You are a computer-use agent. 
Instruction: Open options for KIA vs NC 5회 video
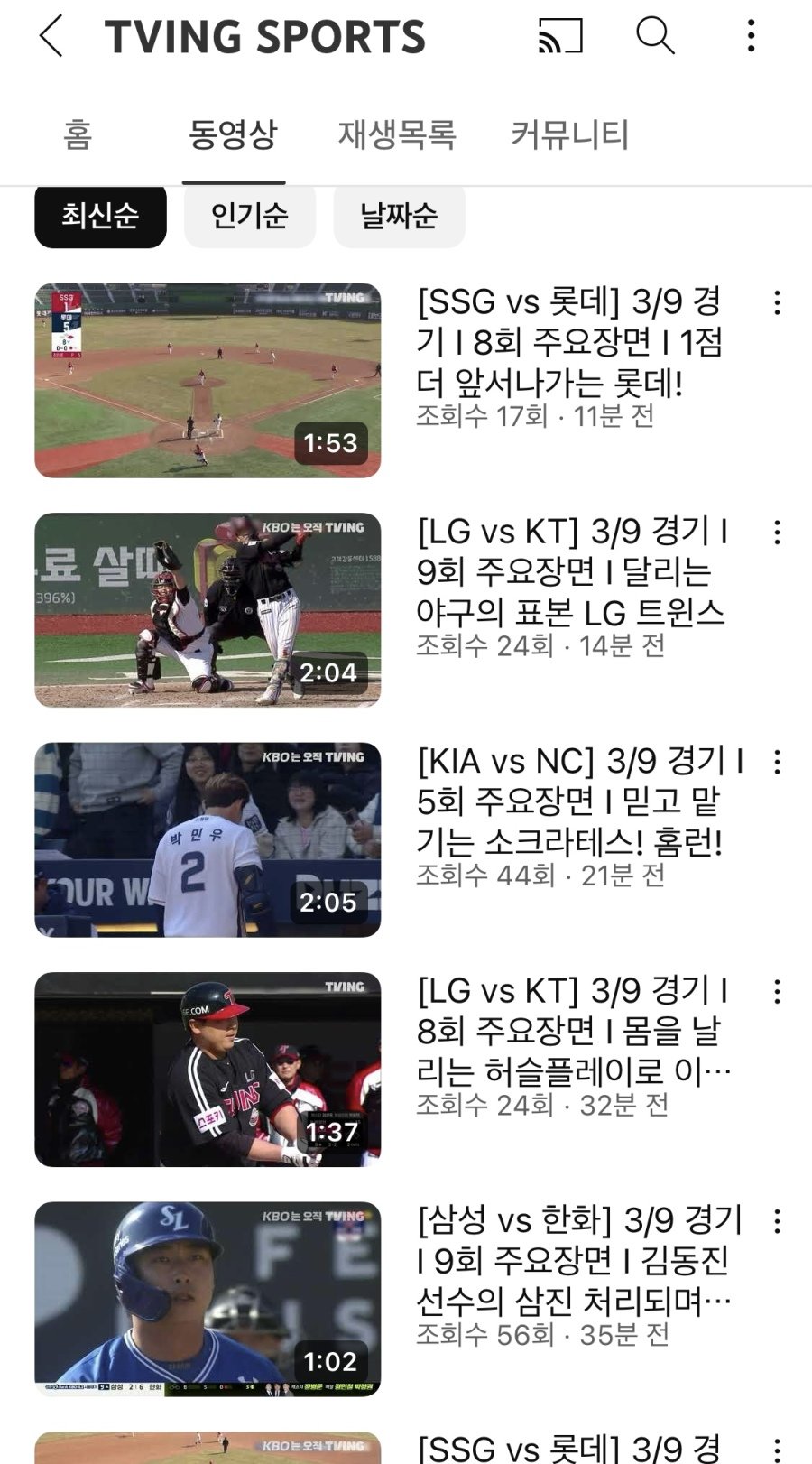pos(777,763)
